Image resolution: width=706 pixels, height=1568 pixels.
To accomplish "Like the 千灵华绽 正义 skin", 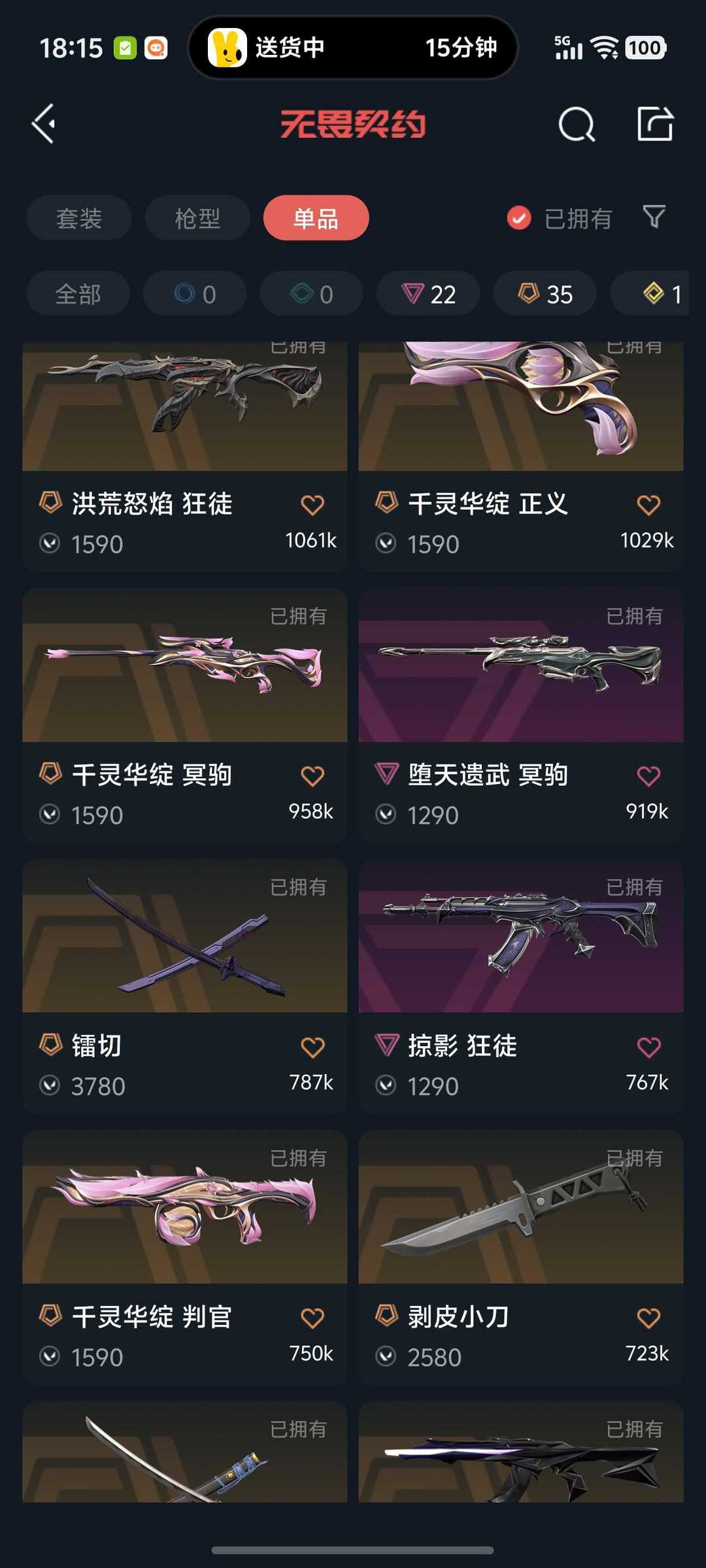I will coord(648,505).
